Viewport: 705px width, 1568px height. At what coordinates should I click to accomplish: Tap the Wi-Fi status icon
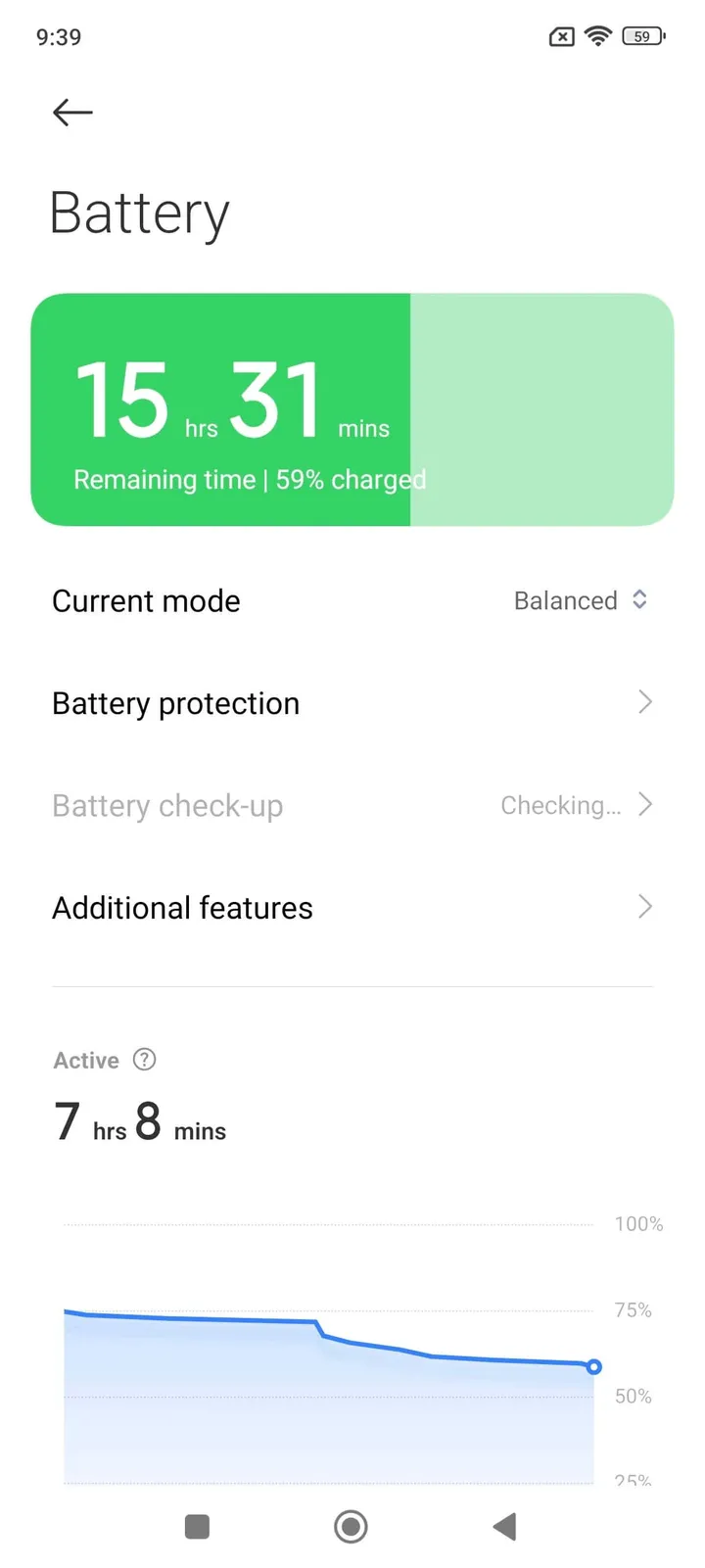(x=598, y=36)
